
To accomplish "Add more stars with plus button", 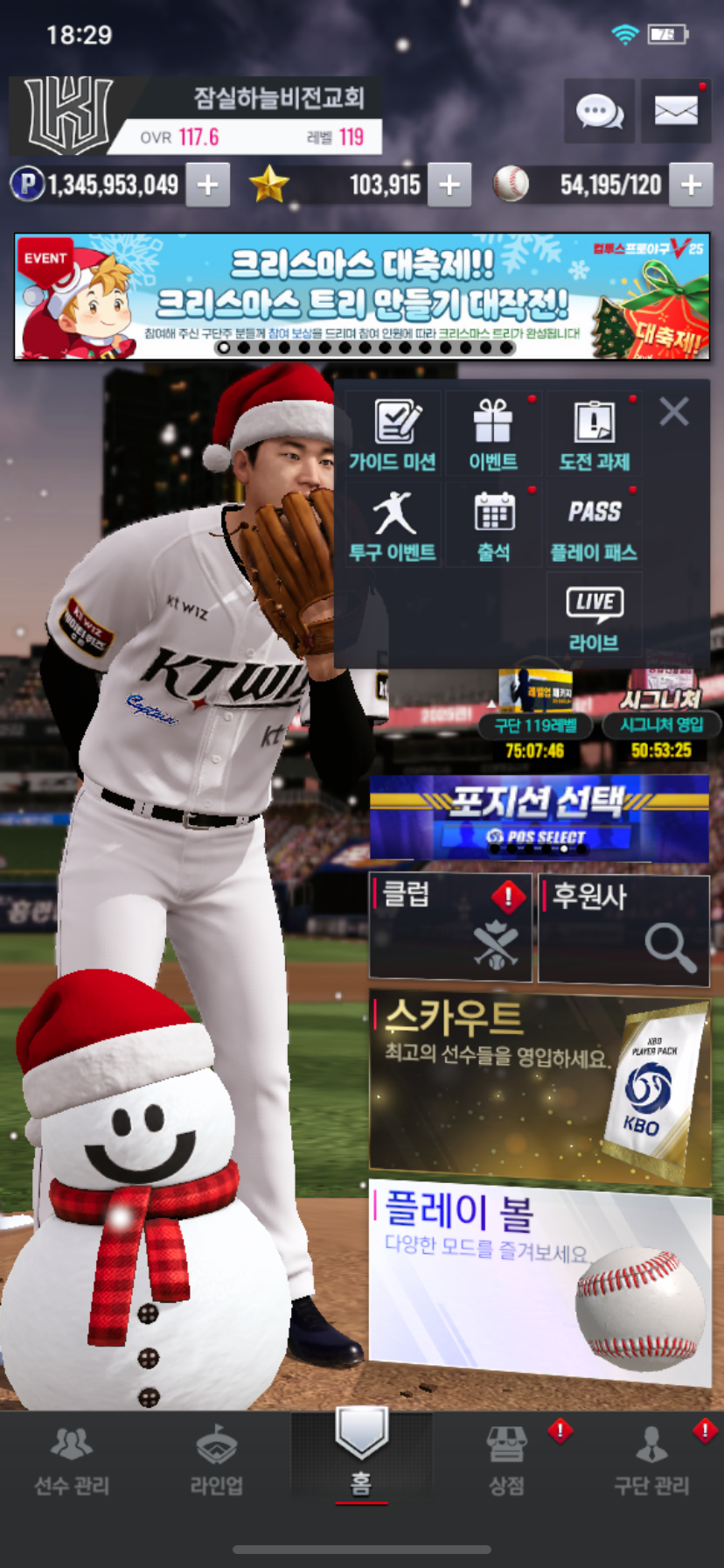I will point(449,185).
